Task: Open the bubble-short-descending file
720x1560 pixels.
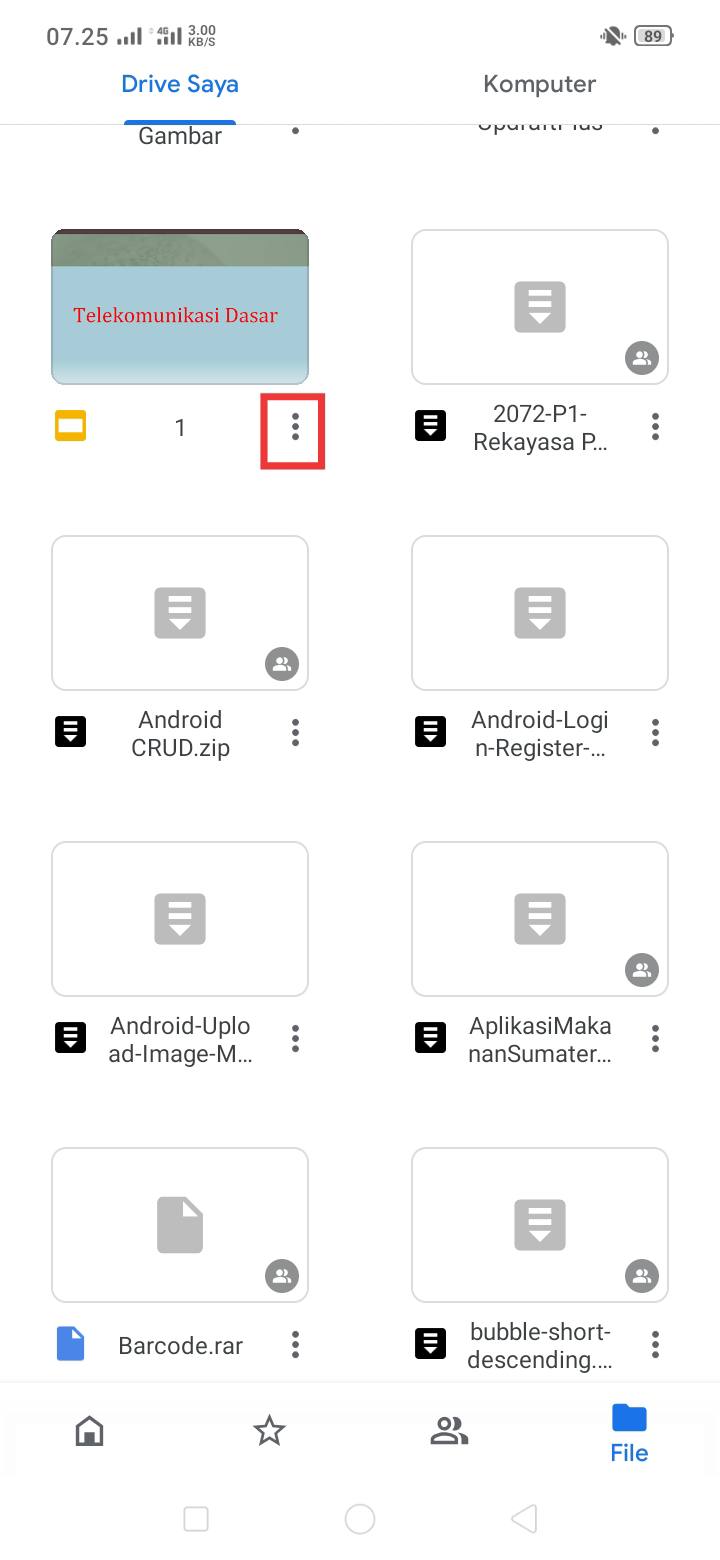Action: tap(540, 1225)
